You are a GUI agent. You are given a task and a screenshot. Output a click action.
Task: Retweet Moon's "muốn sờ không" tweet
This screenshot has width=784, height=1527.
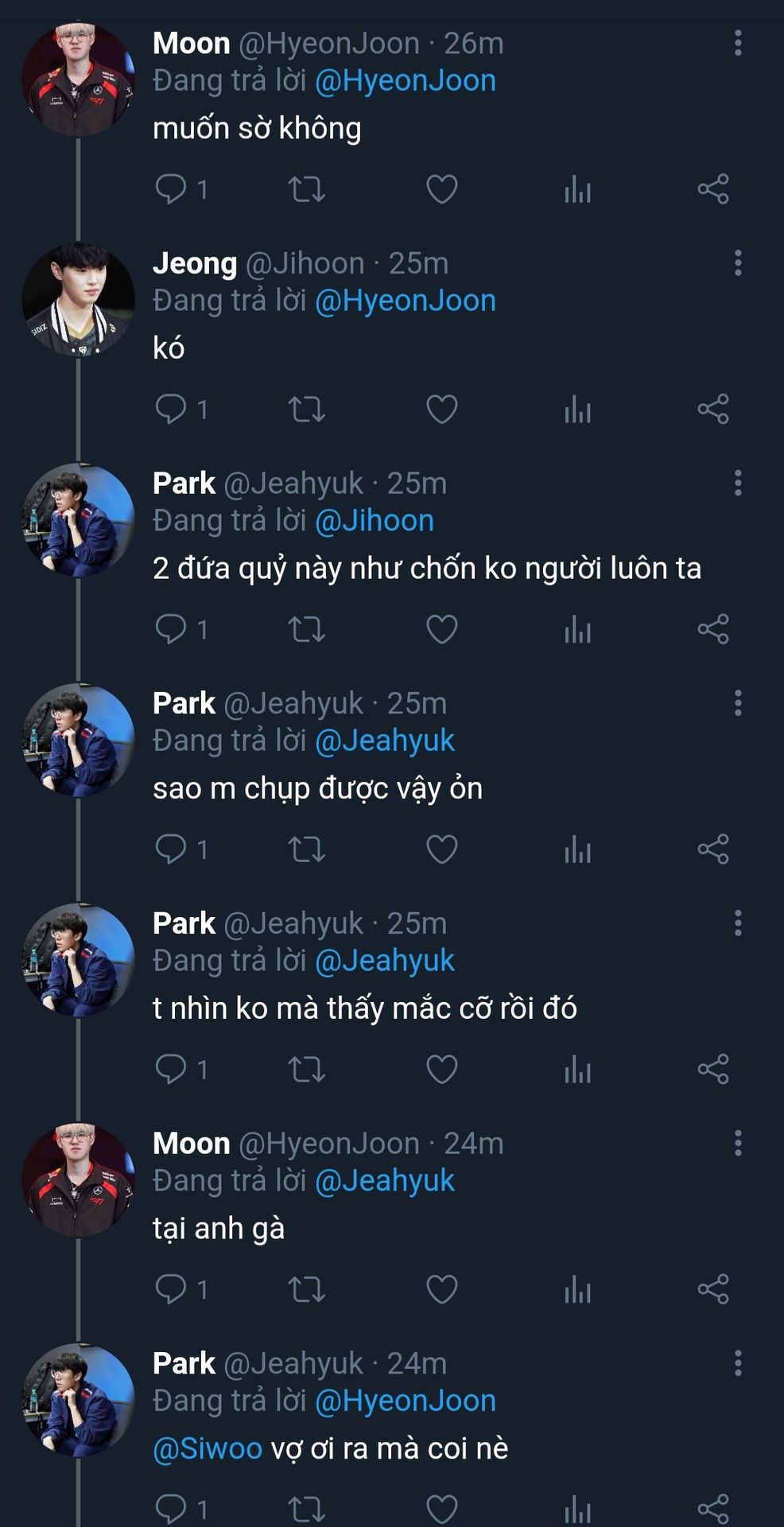[306, 189]
